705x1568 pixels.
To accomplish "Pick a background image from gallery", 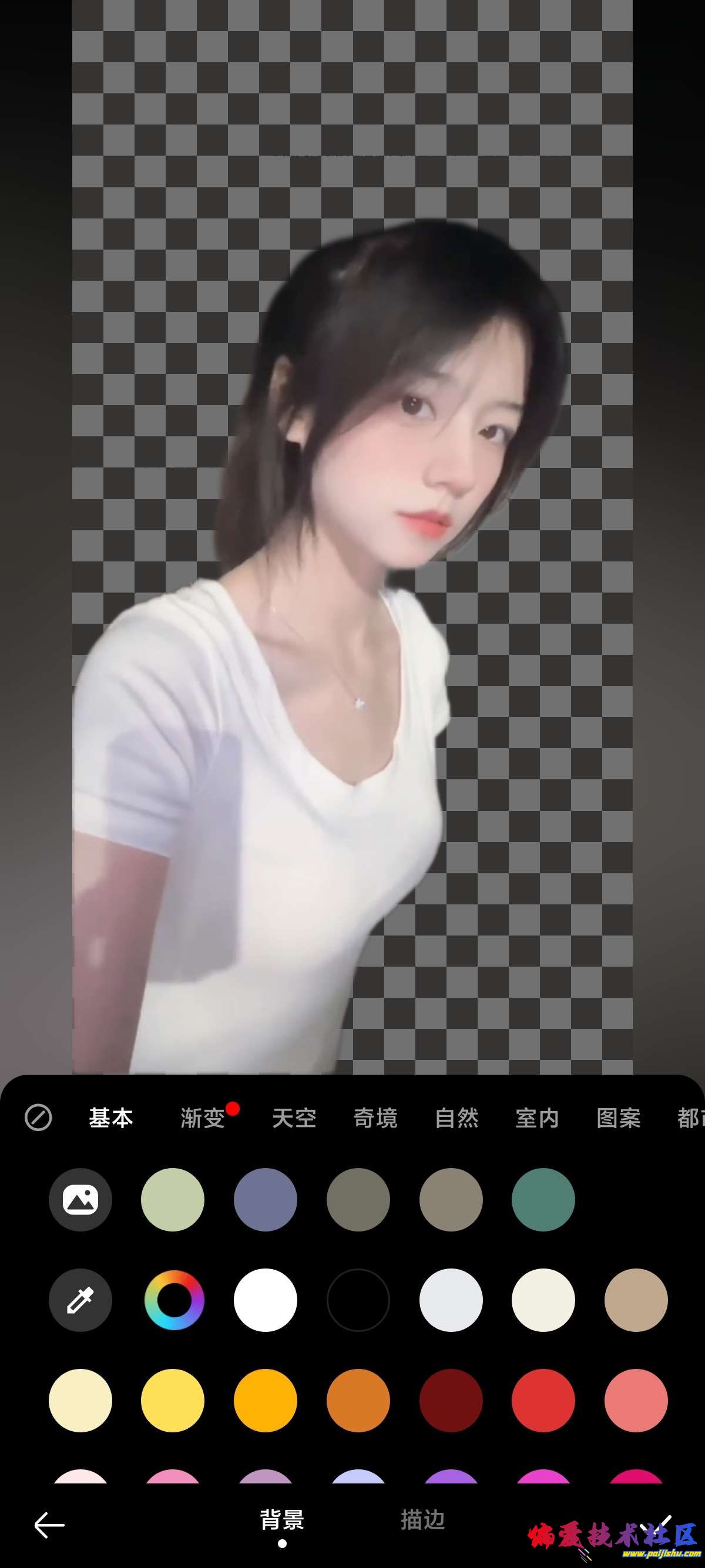I will point(80,1200).
